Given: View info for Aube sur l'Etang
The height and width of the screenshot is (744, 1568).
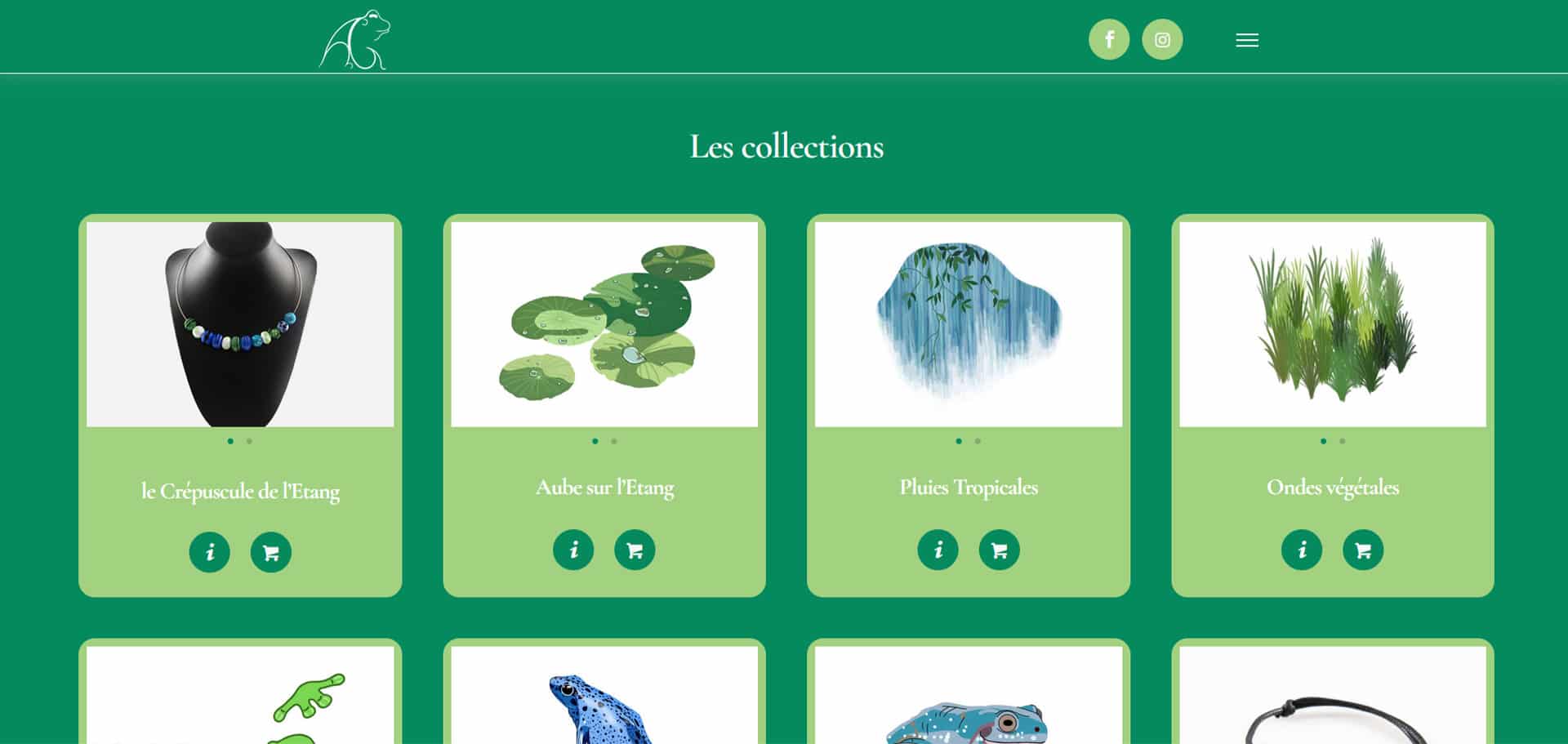Looking at the screenshot, I should point(573,550).
